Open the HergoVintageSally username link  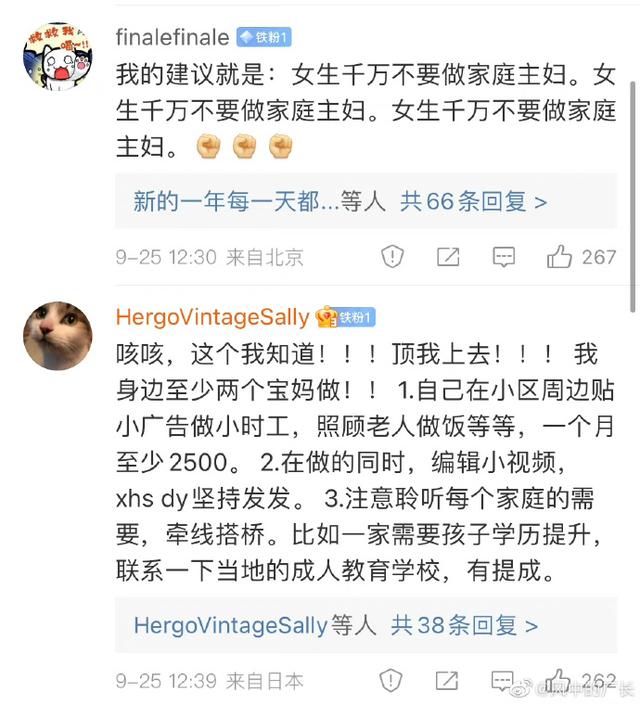212,317
